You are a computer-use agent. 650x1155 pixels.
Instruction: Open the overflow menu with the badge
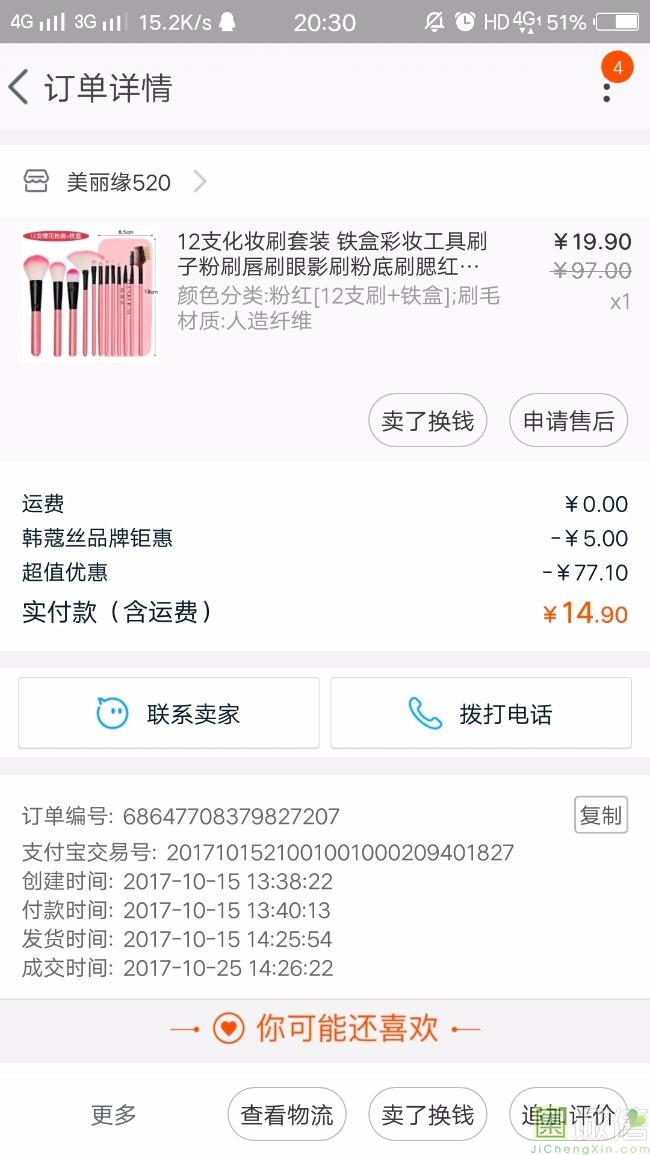606,88
